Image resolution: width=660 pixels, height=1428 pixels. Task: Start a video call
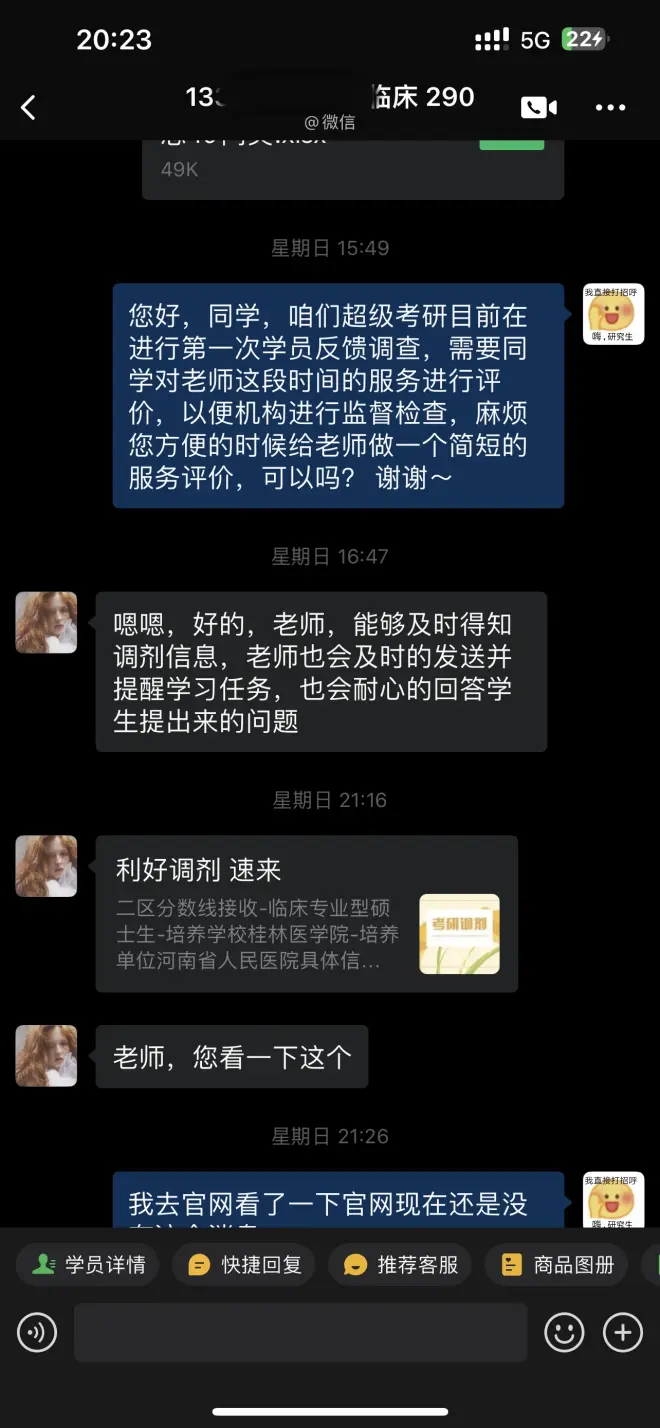[538, 108]
